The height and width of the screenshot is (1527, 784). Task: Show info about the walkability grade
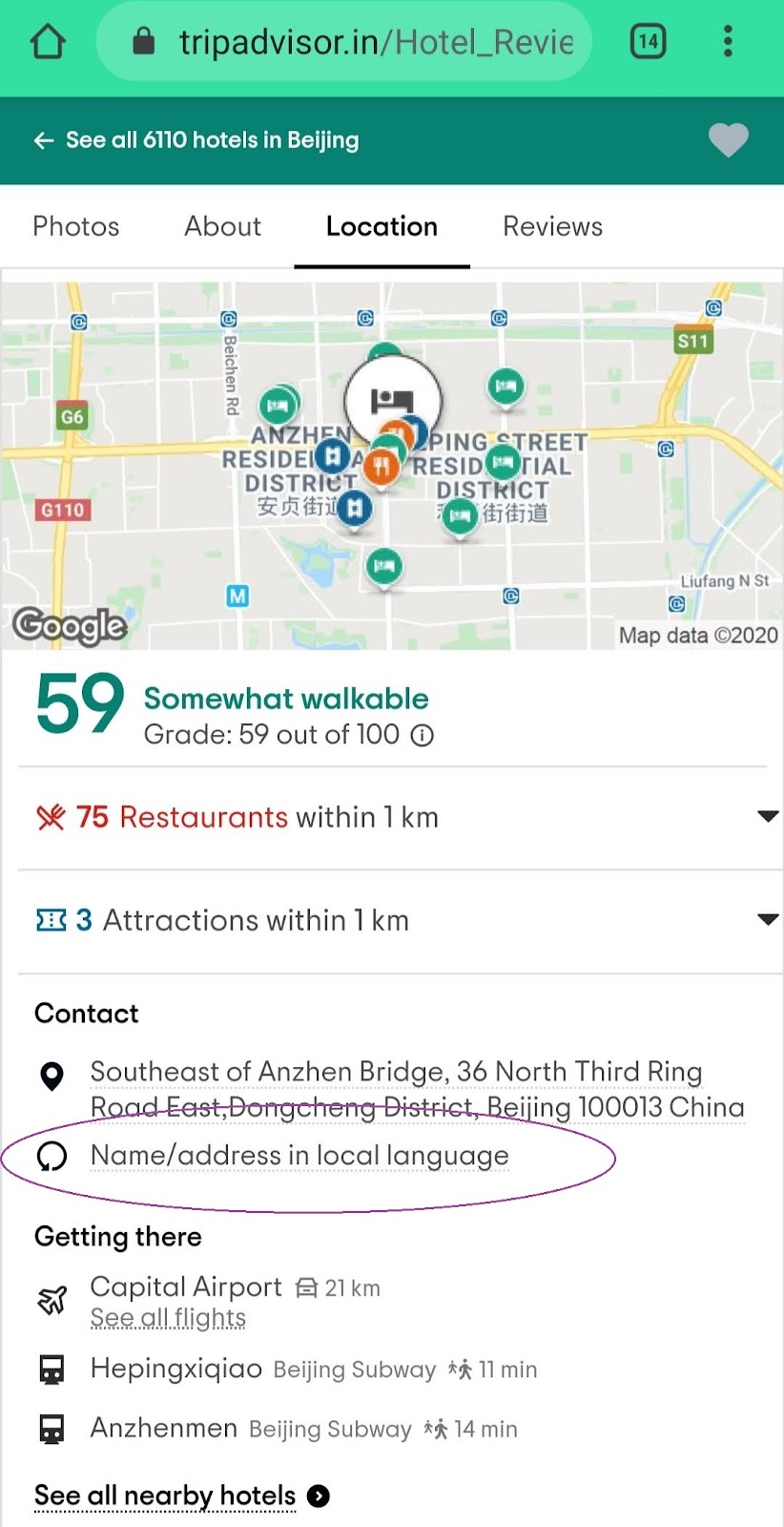click(422, 735)
